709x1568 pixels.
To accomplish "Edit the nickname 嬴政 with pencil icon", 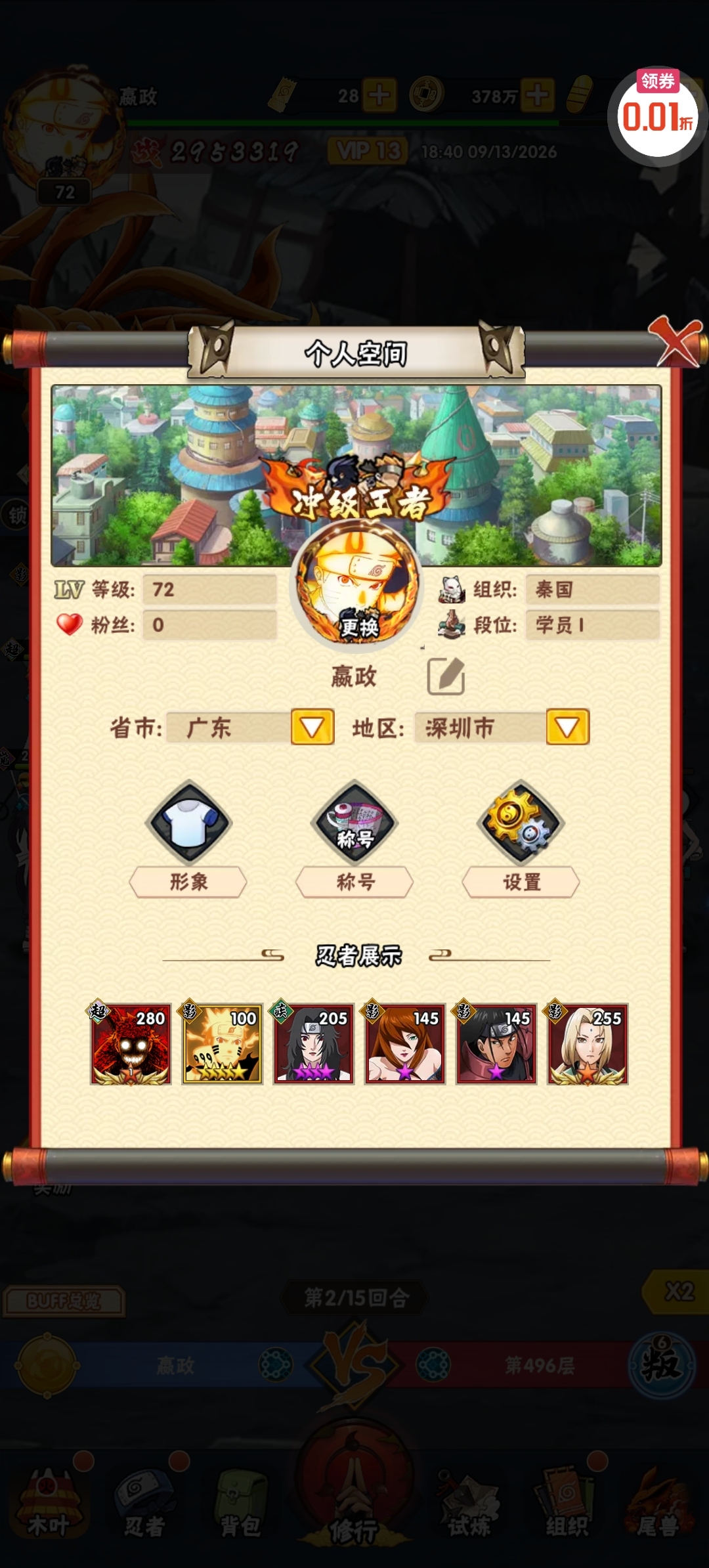I will pos(446,676).
